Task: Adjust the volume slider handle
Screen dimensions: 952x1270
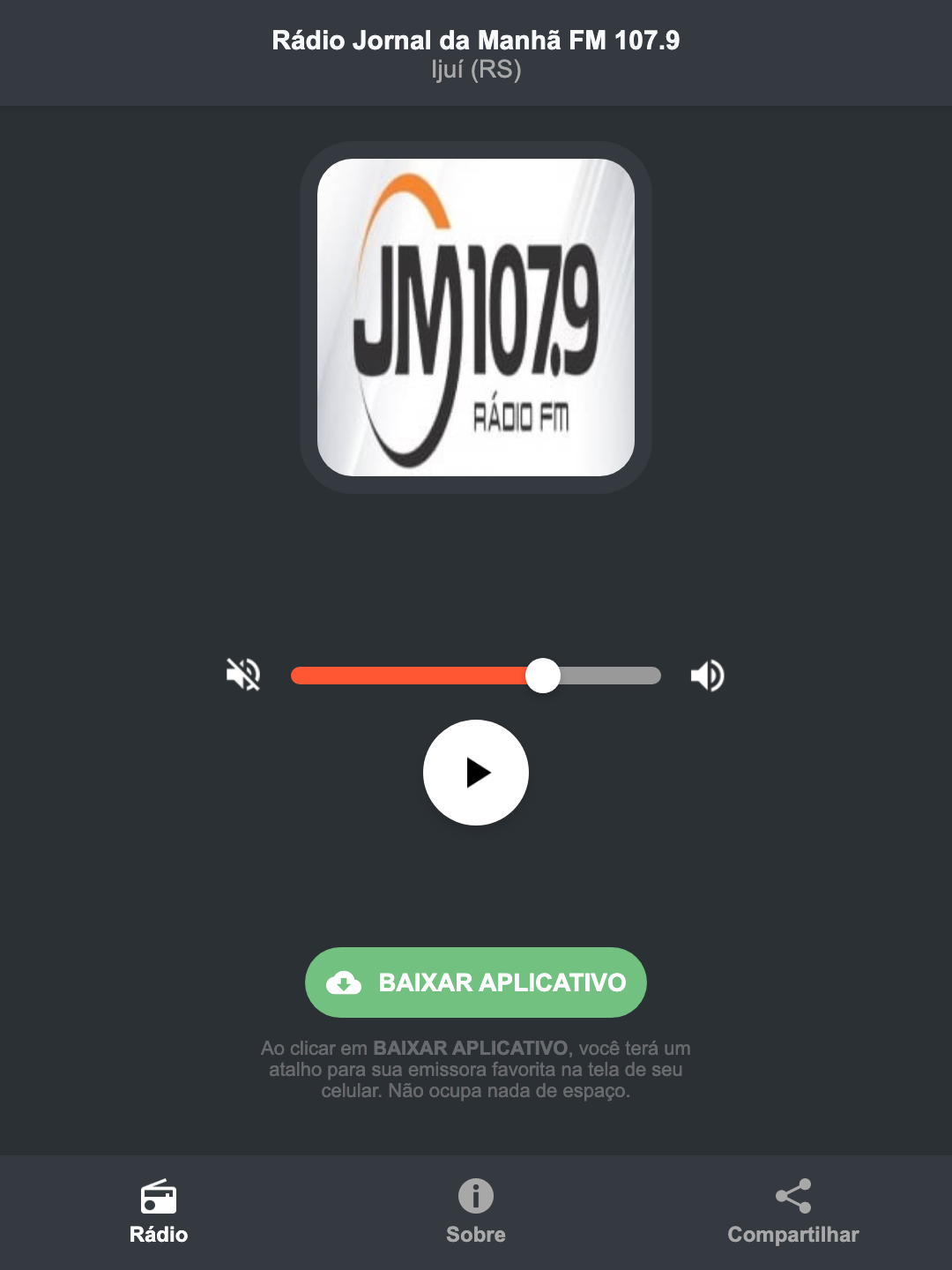Action: pyautogui.click(x=544, y=675)
